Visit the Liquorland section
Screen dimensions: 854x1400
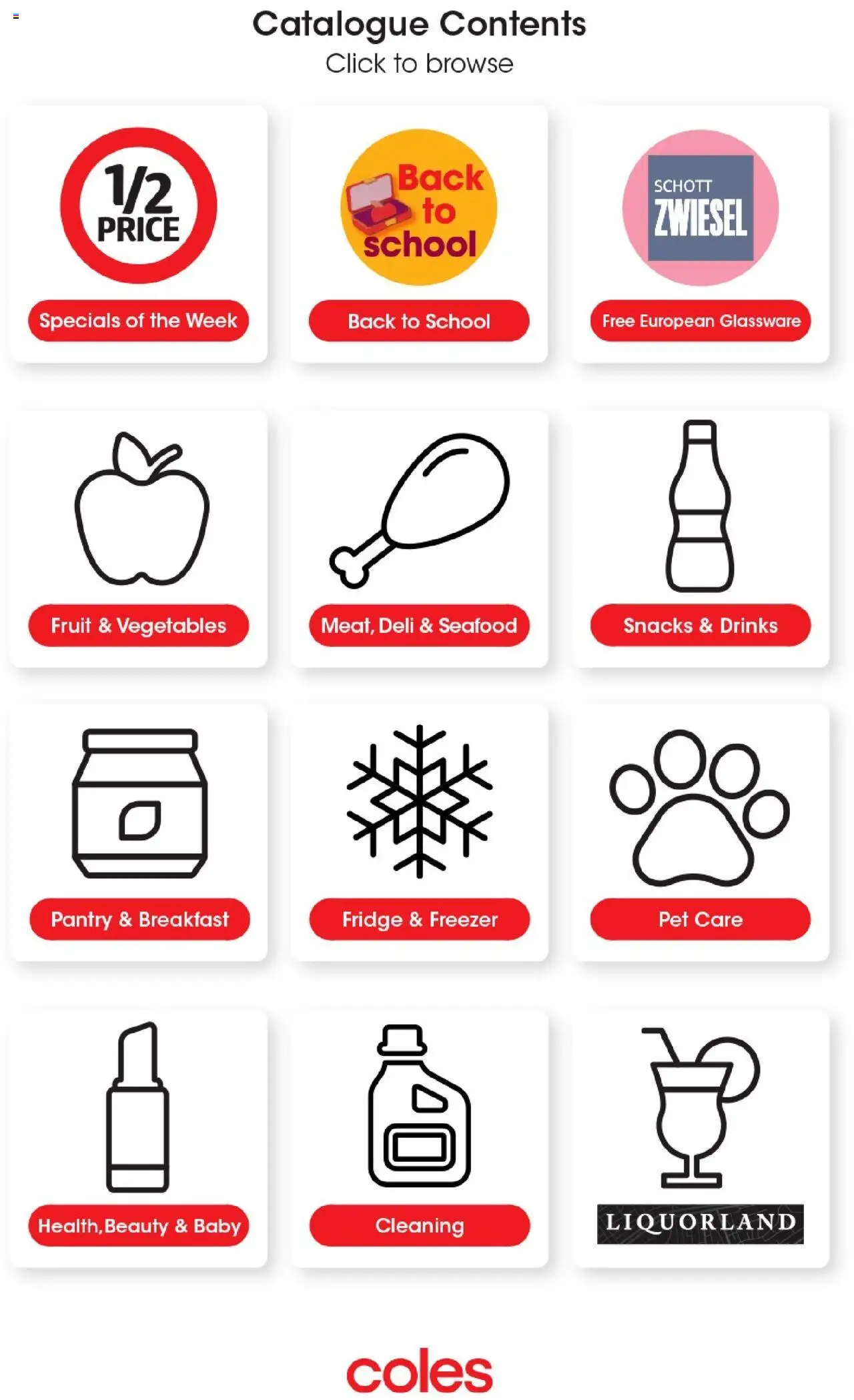(x=698, y=1225)
